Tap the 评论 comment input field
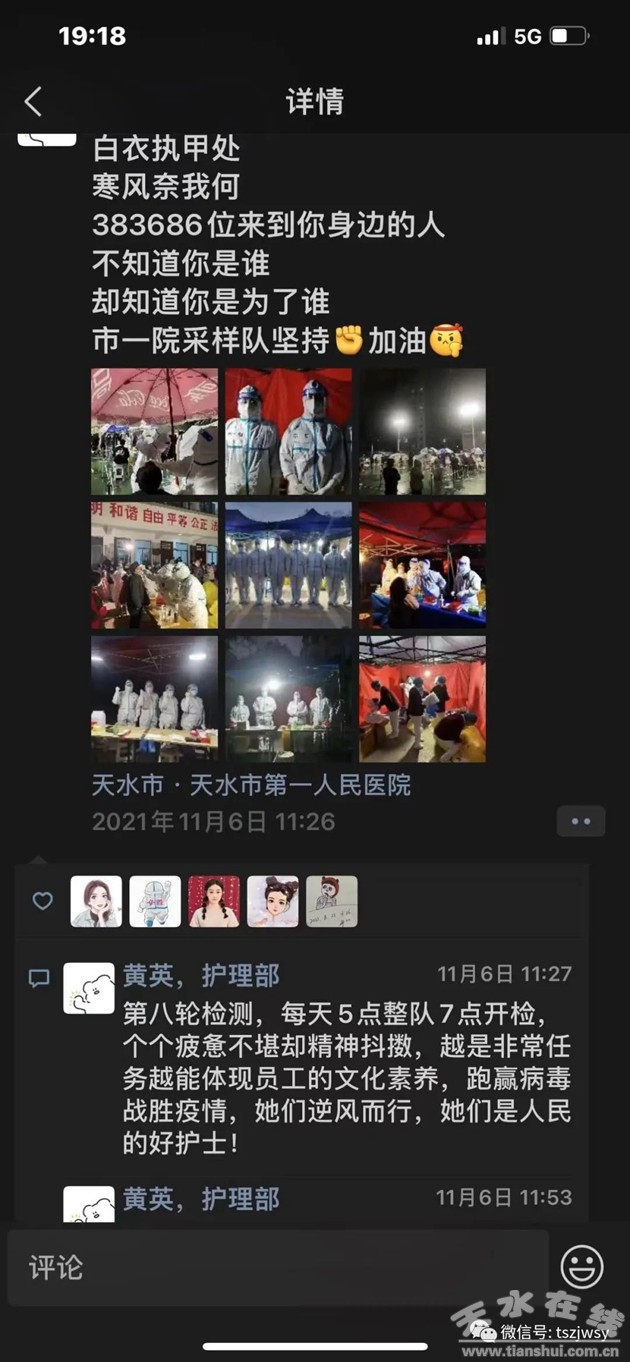 (x=278, y=1268)
